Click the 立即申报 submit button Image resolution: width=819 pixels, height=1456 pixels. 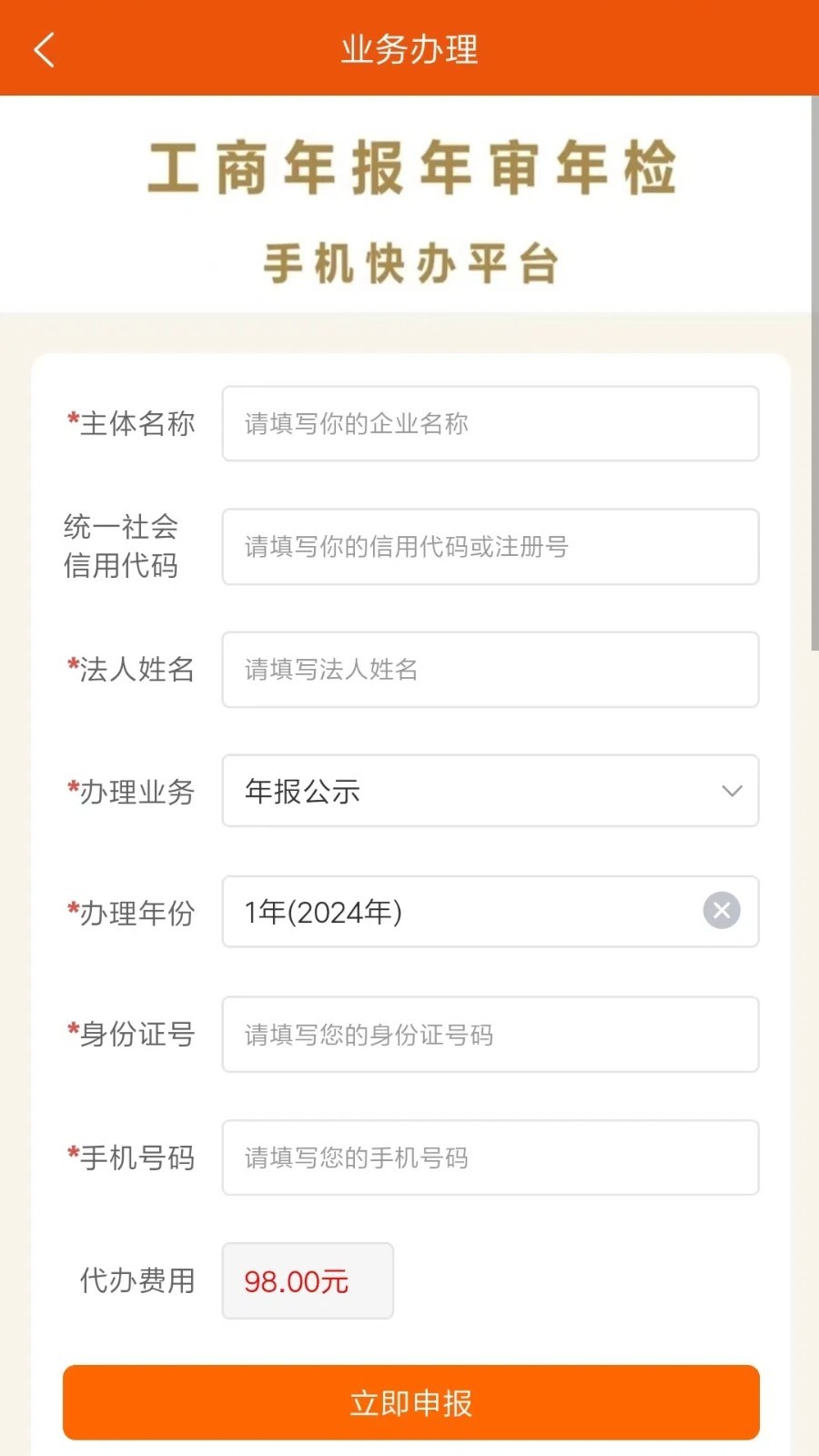[x=409, y=1403]
